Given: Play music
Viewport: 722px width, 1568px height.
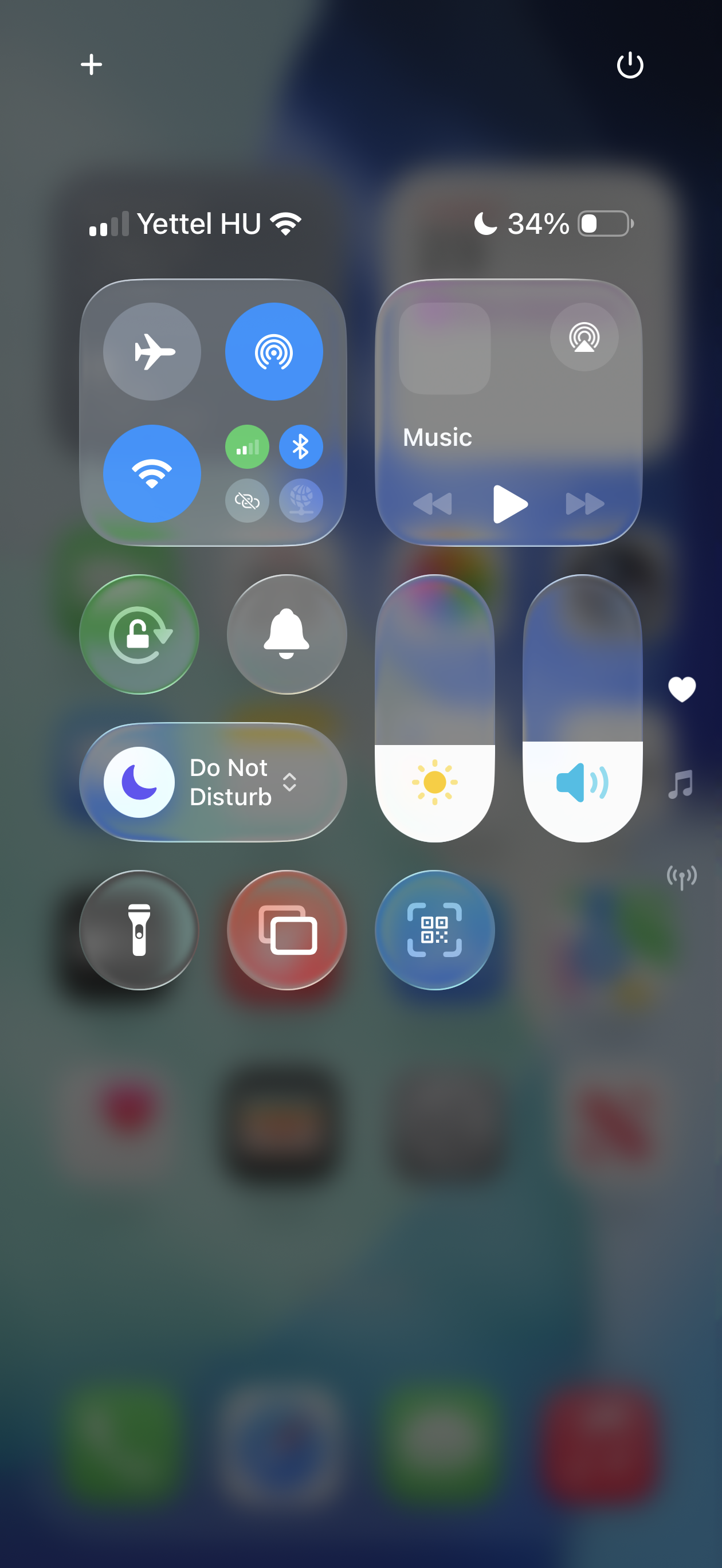Looking at the screenshot, I should click(x=509, y=503).
